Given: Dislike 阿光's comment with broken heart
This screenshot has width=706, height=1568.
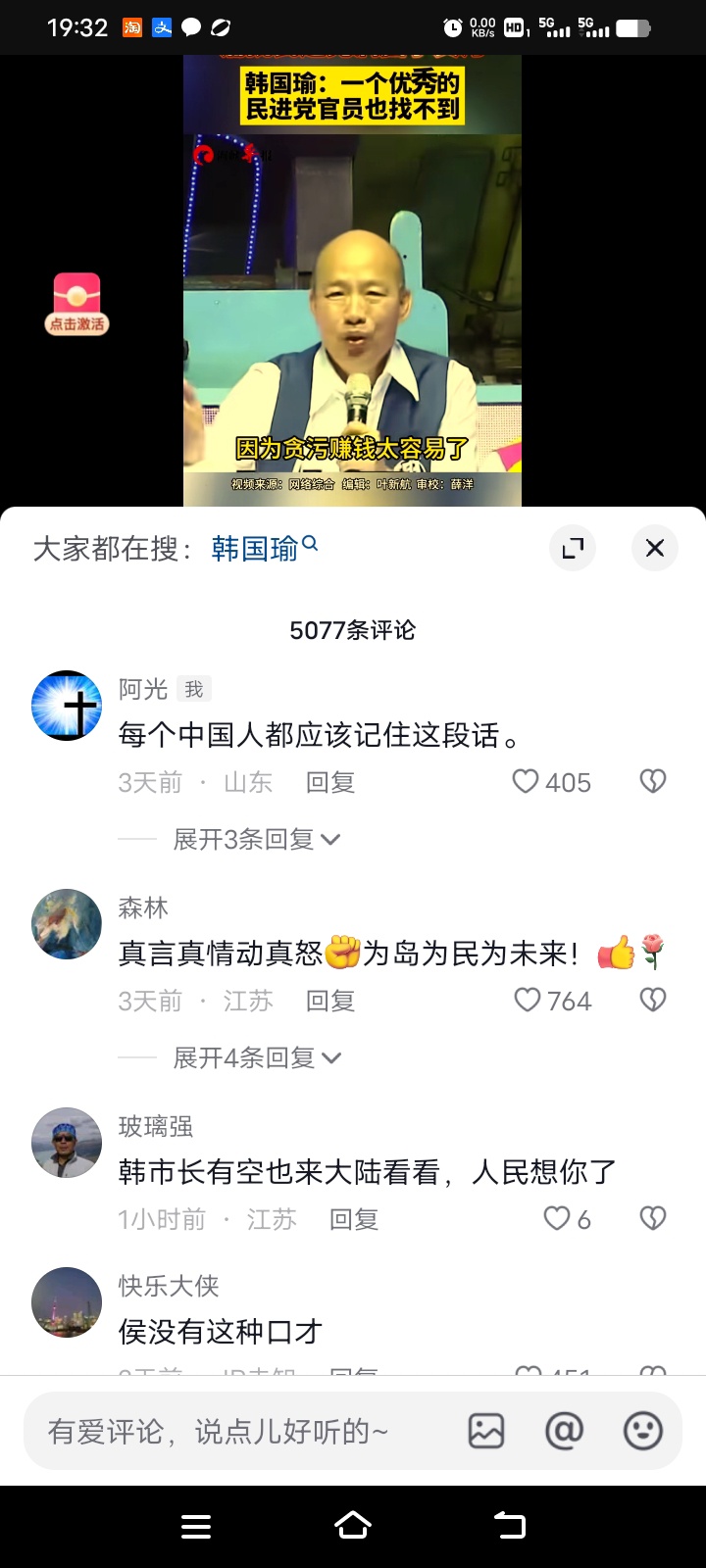Looking at the screenshot, I should click(653, 781).
